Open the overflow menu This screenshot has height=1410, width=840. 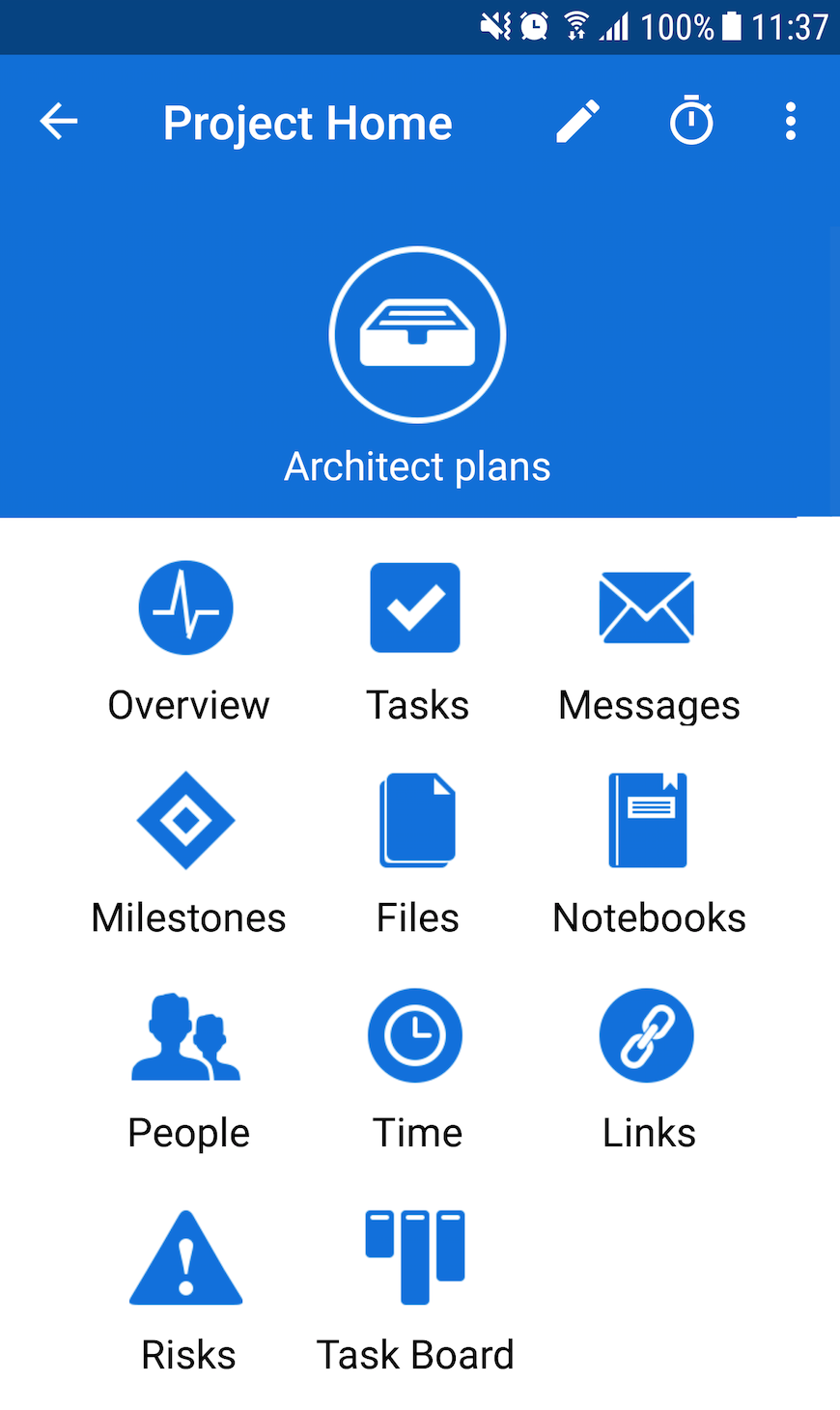point(791,122)
